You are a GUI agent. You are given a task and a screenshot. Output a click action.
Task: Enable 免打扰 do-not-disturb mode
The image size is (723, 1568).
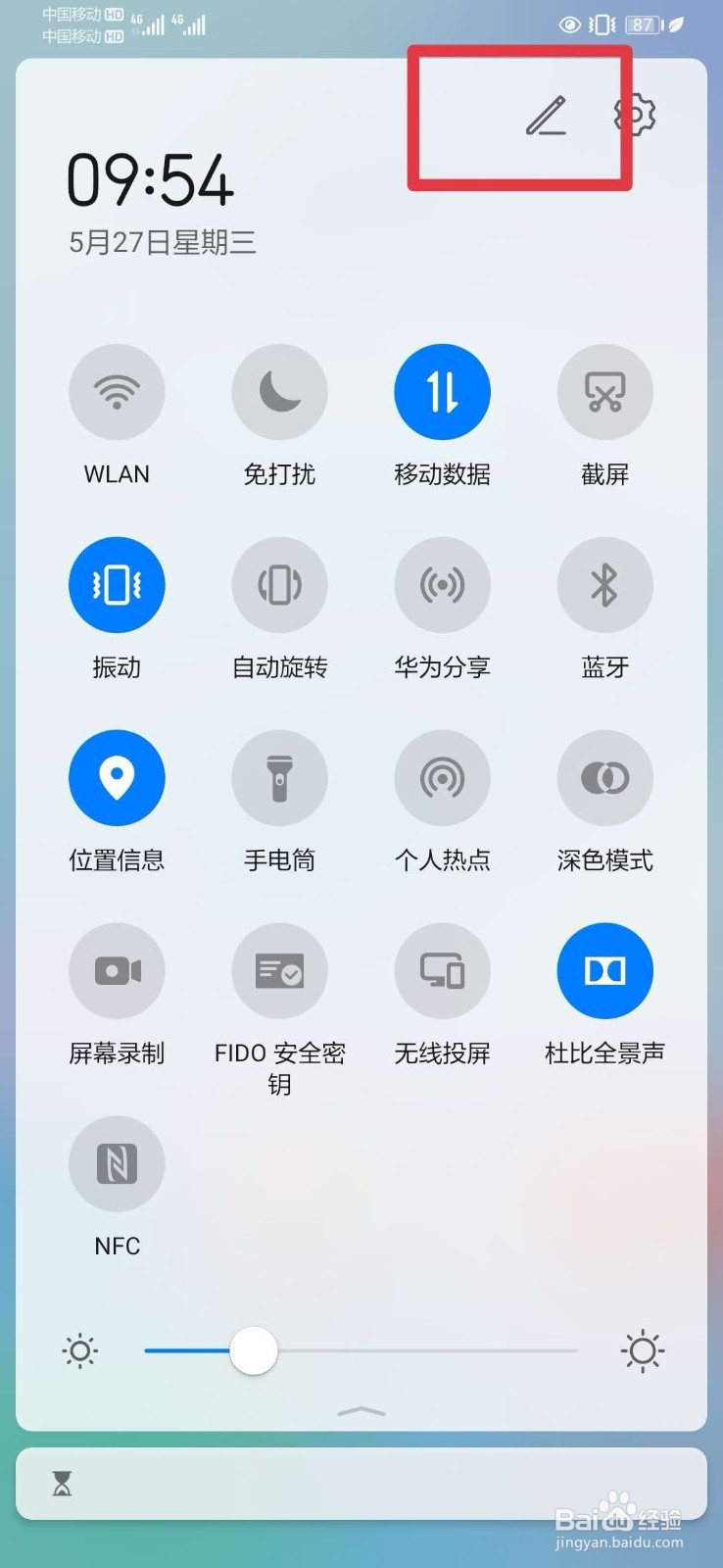tap(279, 392)
